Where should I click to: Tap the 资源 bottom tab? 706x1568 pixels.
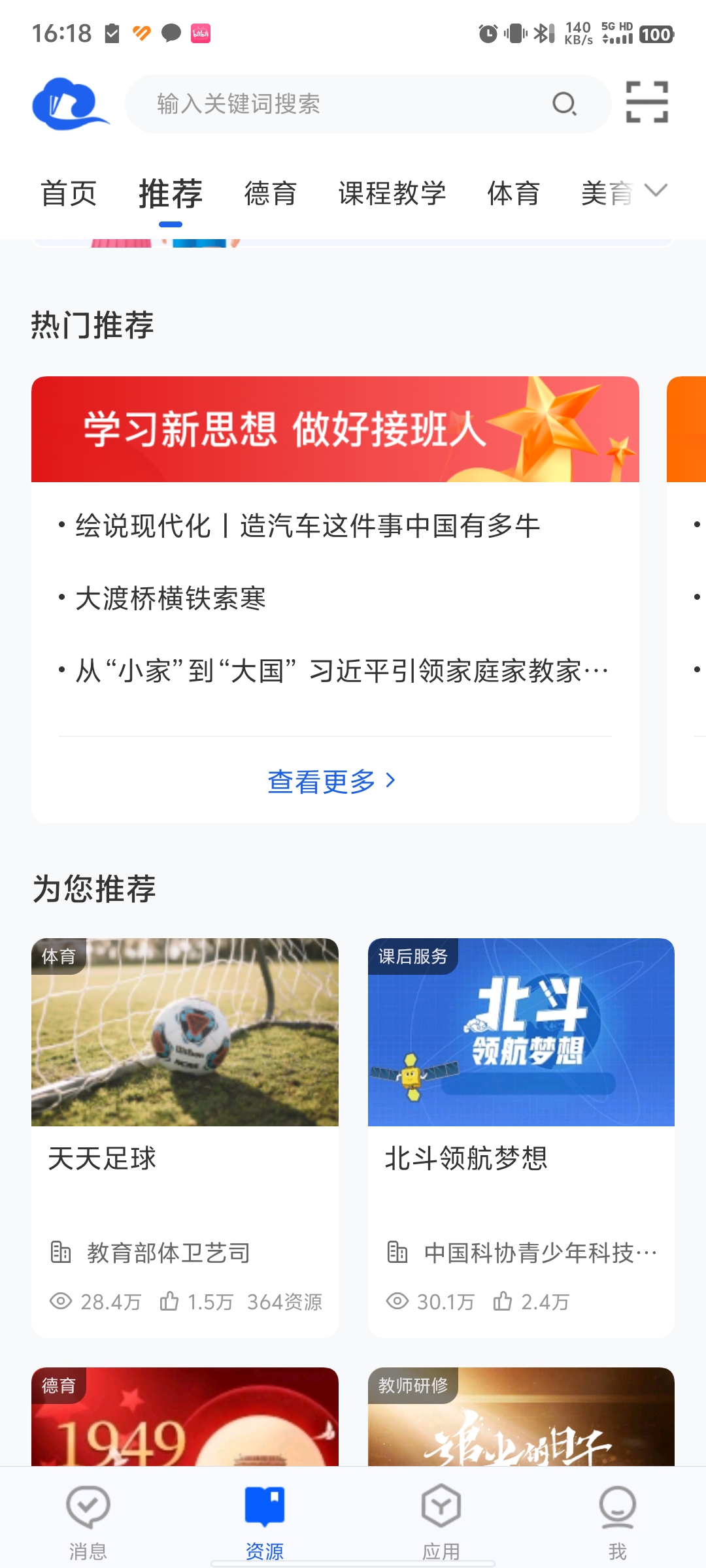pyautogui.click(x=265, y=1522)
